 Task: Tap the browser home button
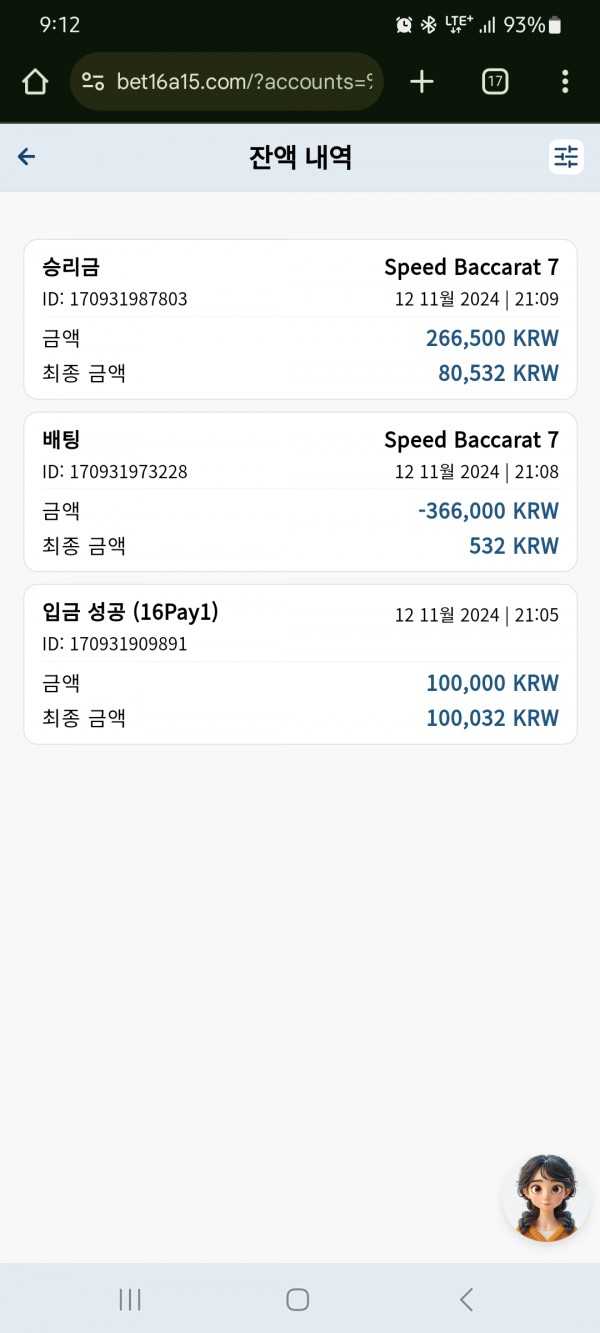tap(35, 82)
